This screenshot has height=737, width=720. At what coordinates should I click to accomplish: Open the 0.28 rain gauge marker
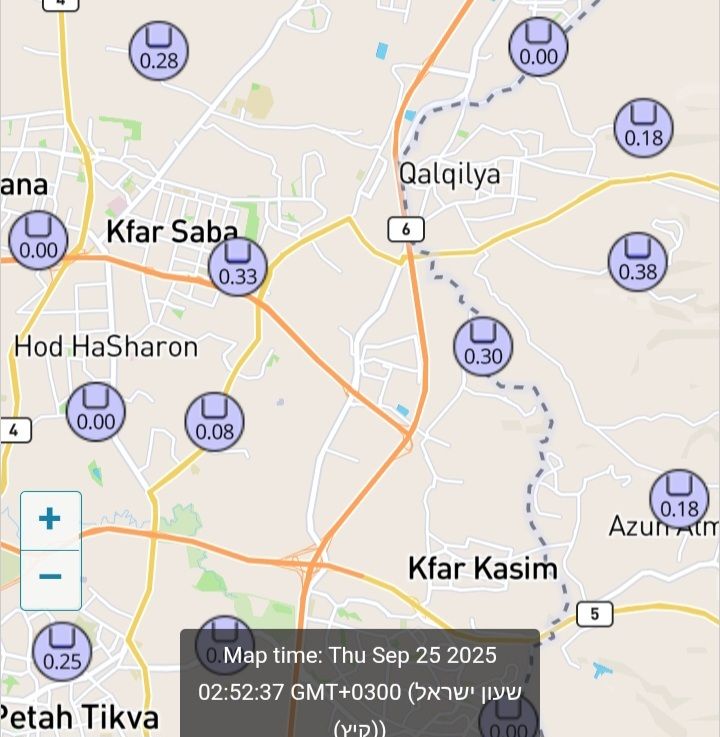(159, 51)
